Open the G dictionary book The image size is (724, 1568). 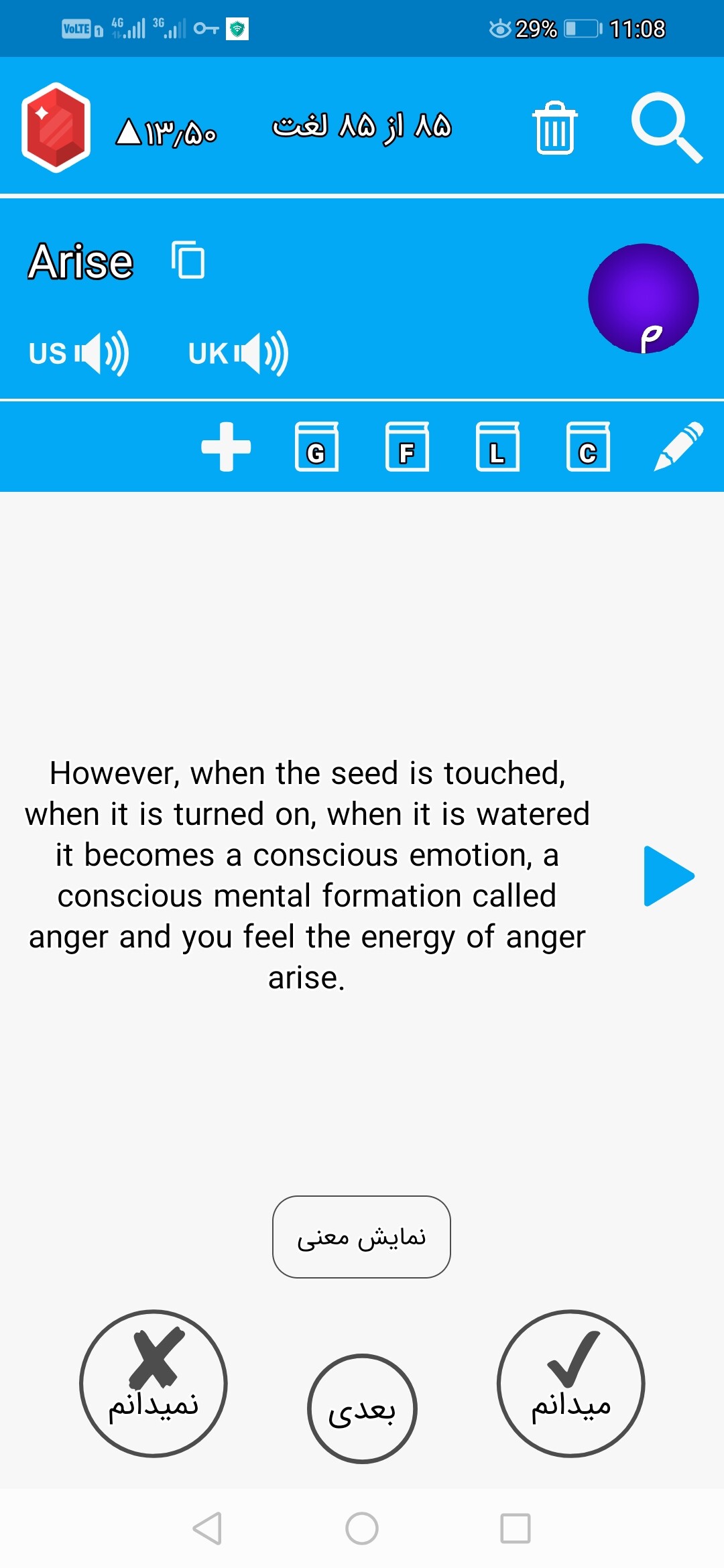[x=316, y=446]
